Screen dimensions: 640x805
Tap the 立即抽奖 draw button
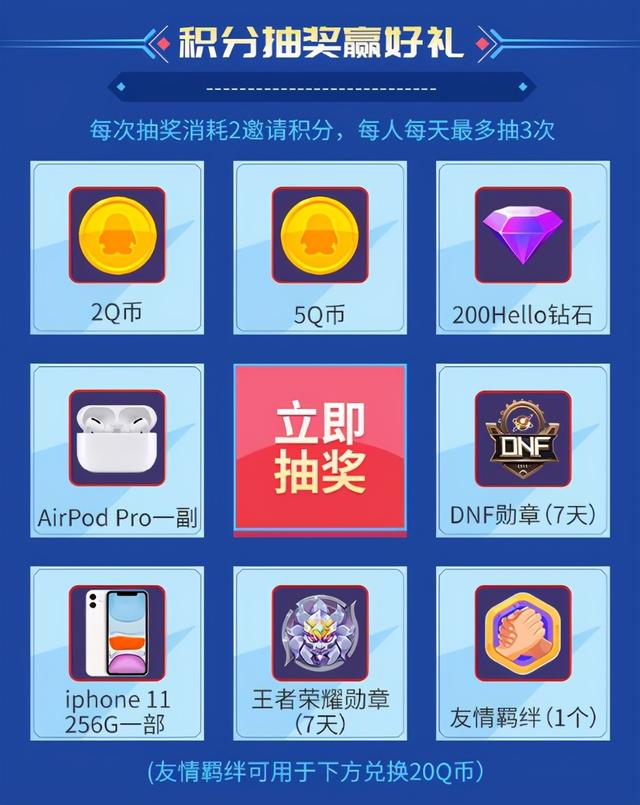point(320,446)
